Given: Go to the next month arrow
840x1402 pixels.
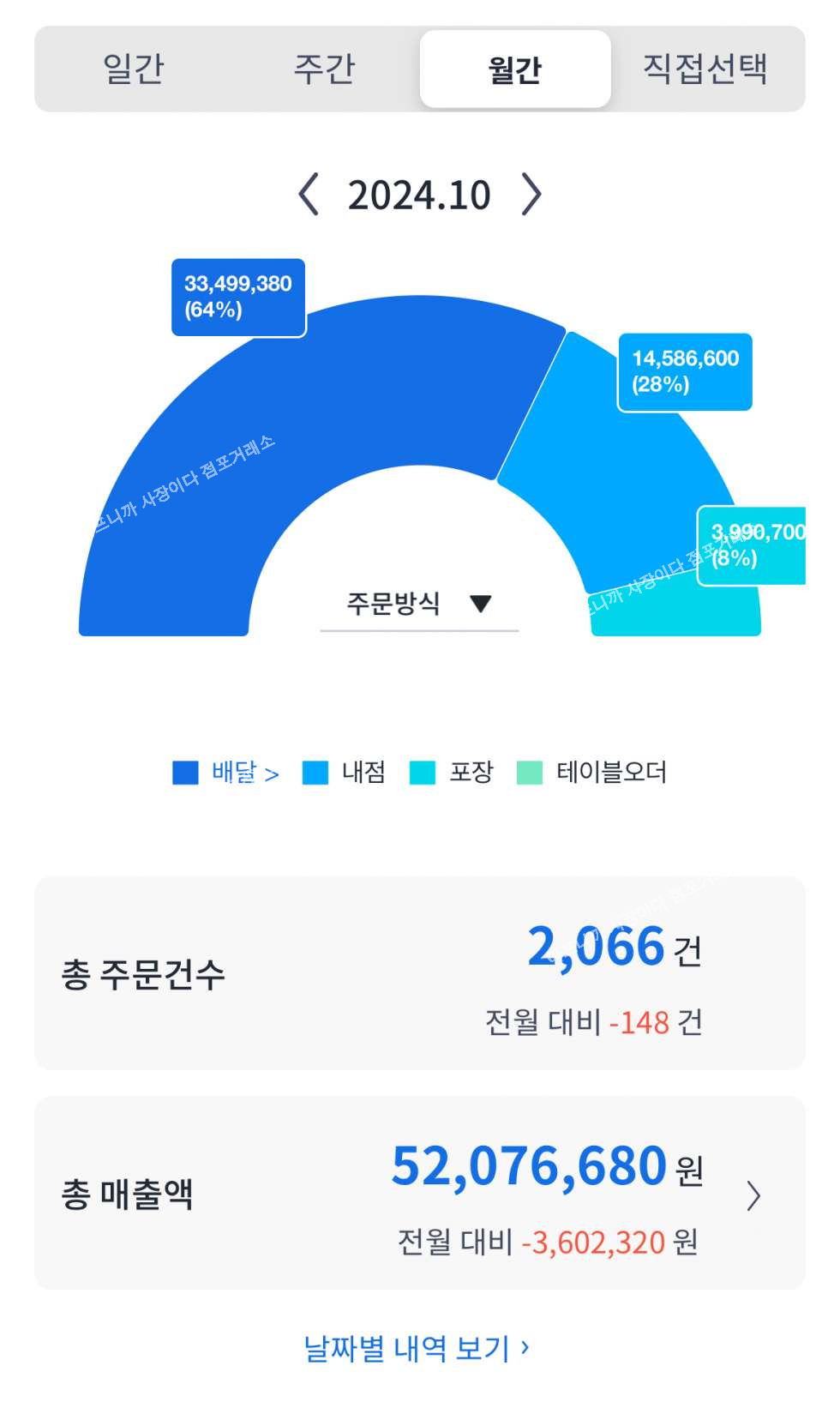Looking at the screenshot, I should [x=531, y=195].
